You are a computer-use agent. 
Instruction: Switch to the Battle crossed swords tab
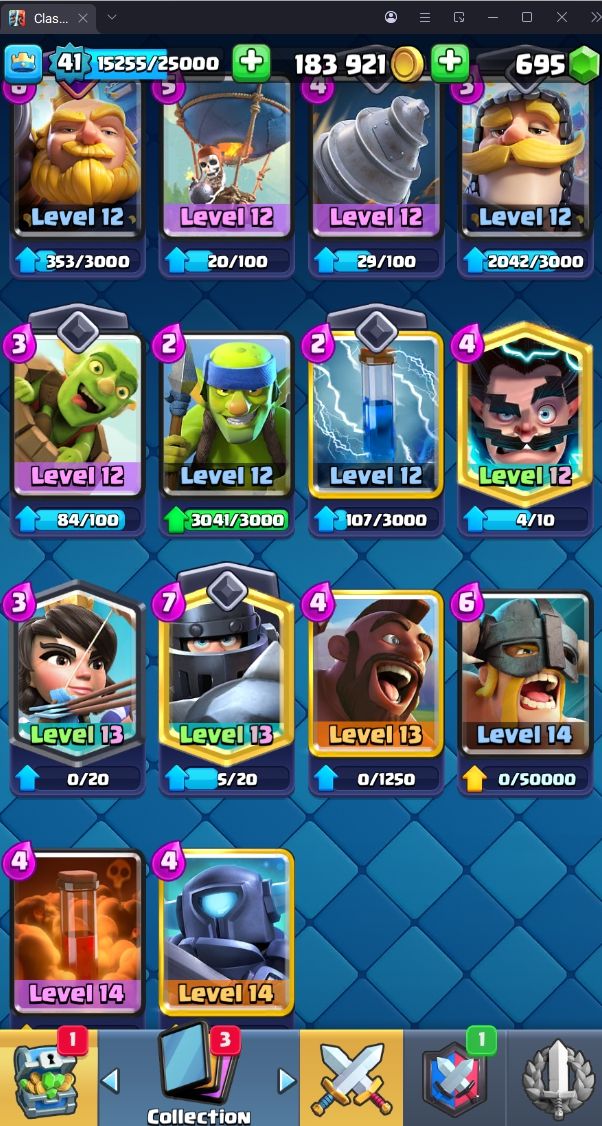(352, 1080)
